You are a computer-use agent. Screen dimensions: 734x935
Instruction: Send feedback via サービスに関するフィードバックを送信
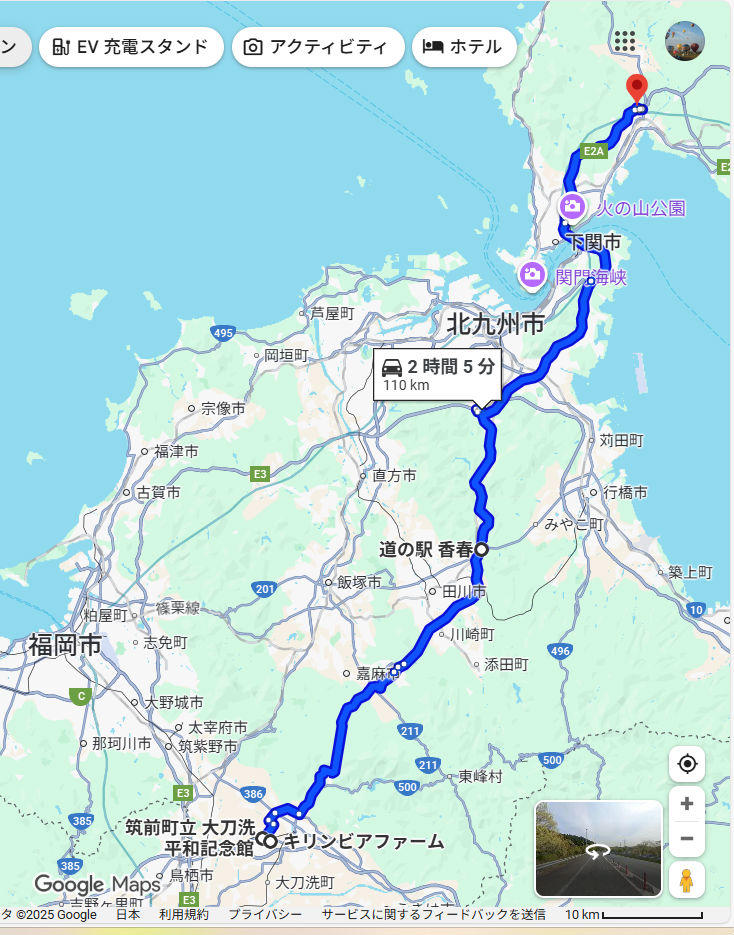pyautogui.click(x=433, y=914)
